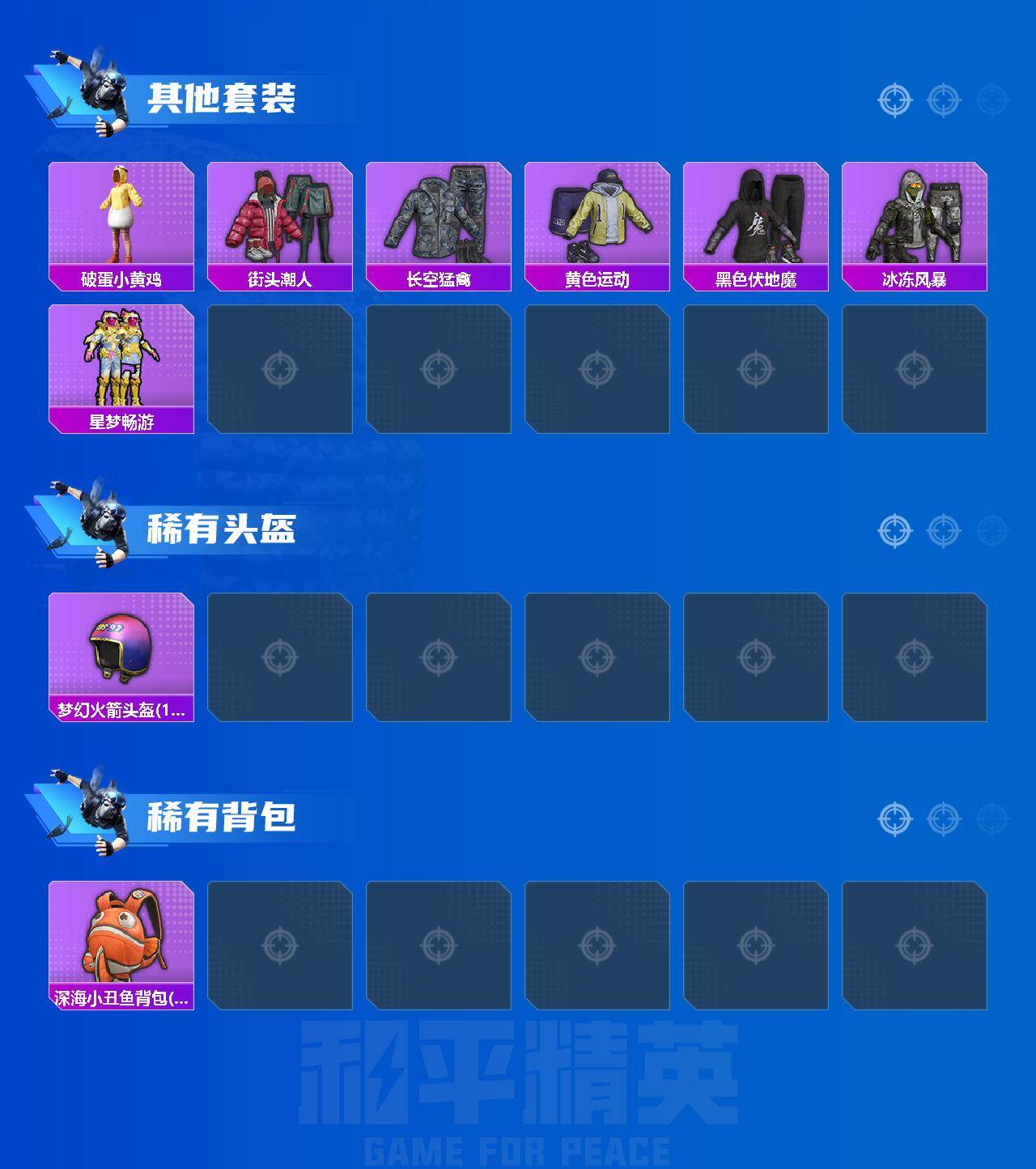Open the 星梦畅游 outfit thumbnail

point(120,360)
